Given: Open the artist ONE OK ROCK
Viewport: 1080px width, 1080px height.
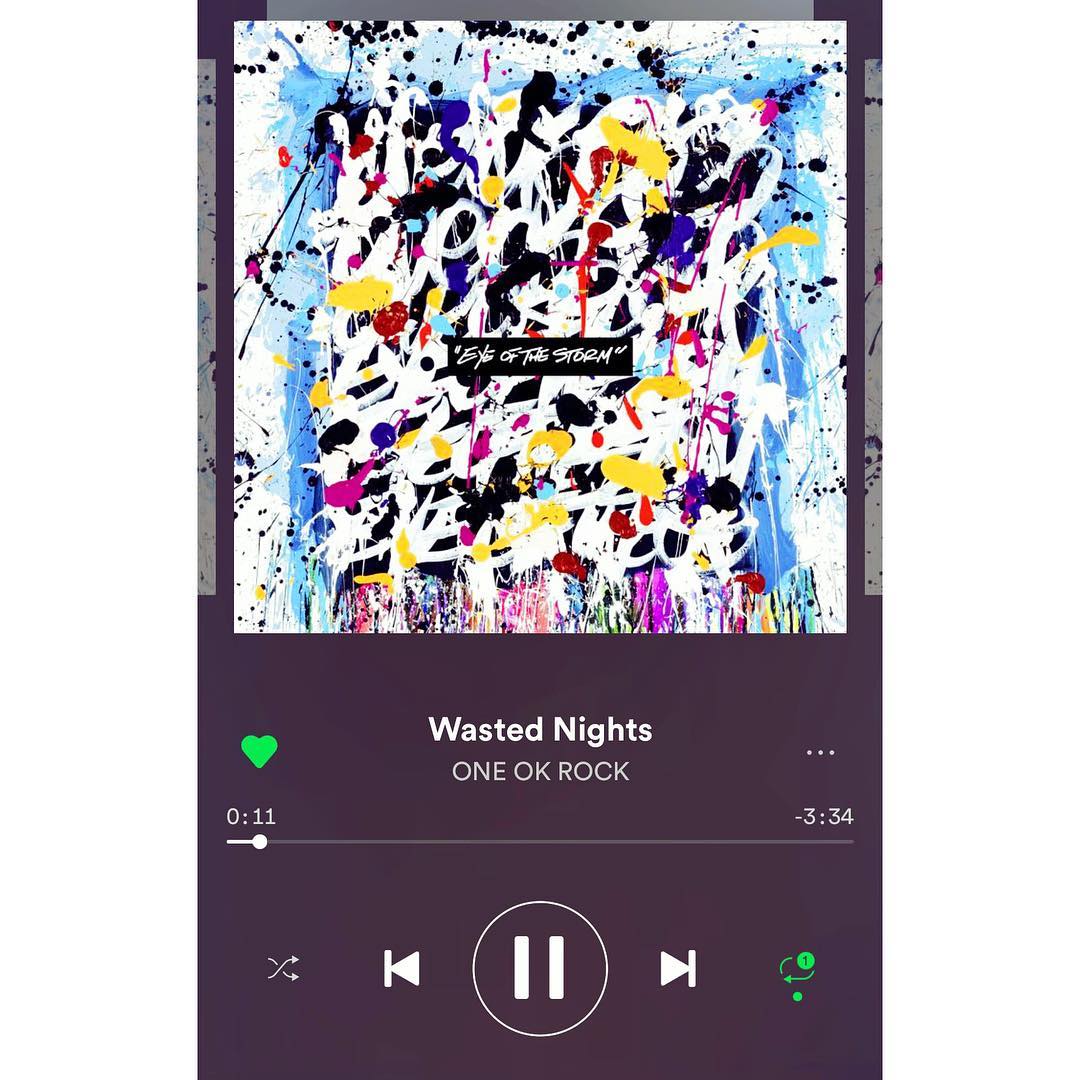Looking at the screenshot, I should point(540,772).
